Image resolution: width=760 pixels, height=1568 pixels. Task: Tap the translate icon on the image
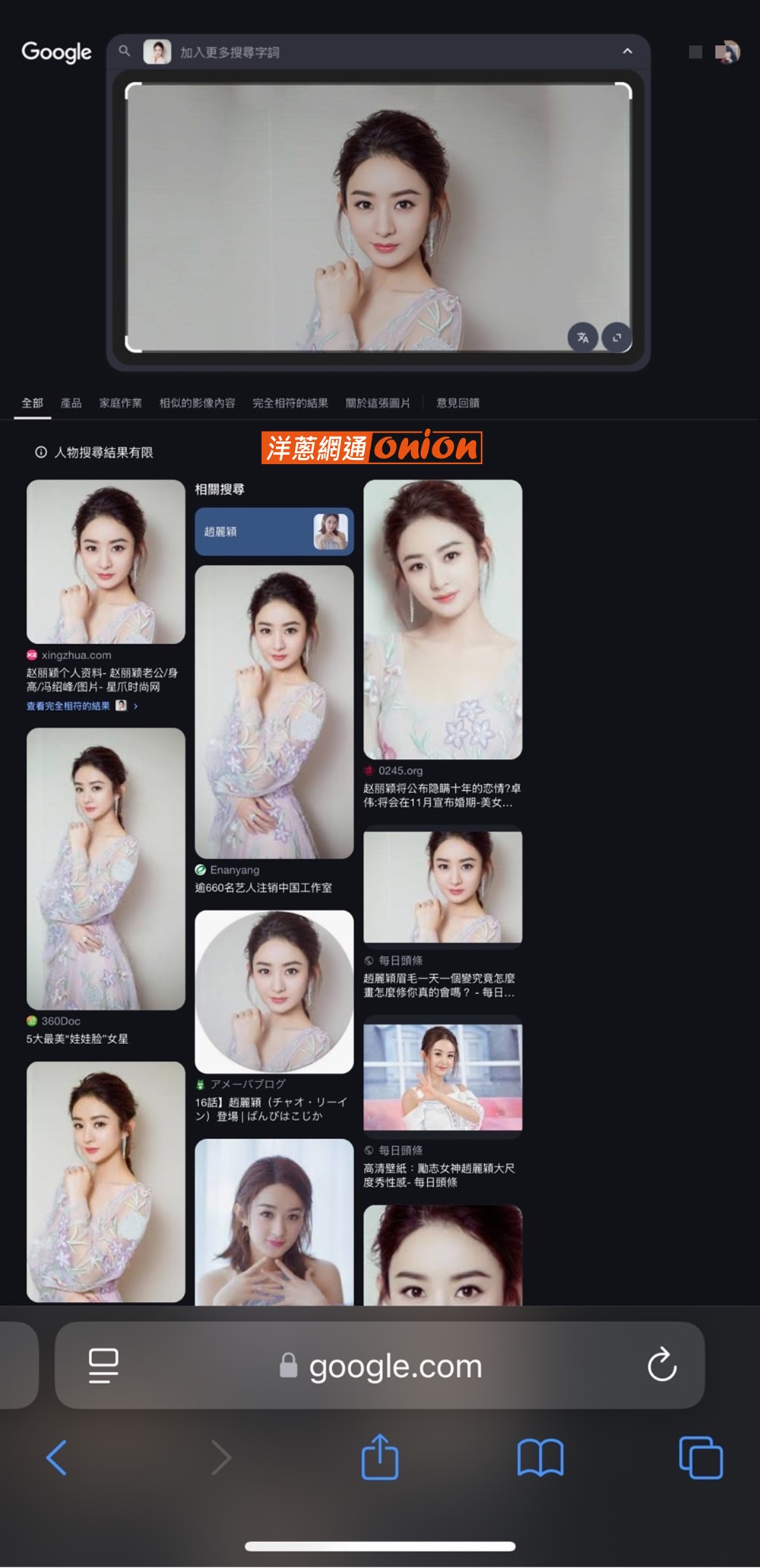click(x=583, y=338)
